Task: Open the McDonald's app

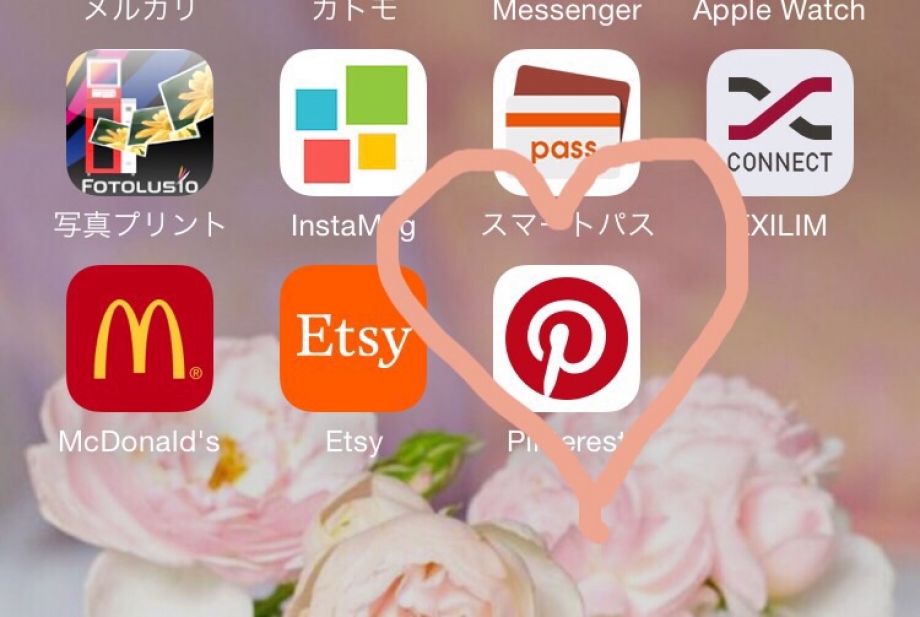Action: click(x=140, y=338)
